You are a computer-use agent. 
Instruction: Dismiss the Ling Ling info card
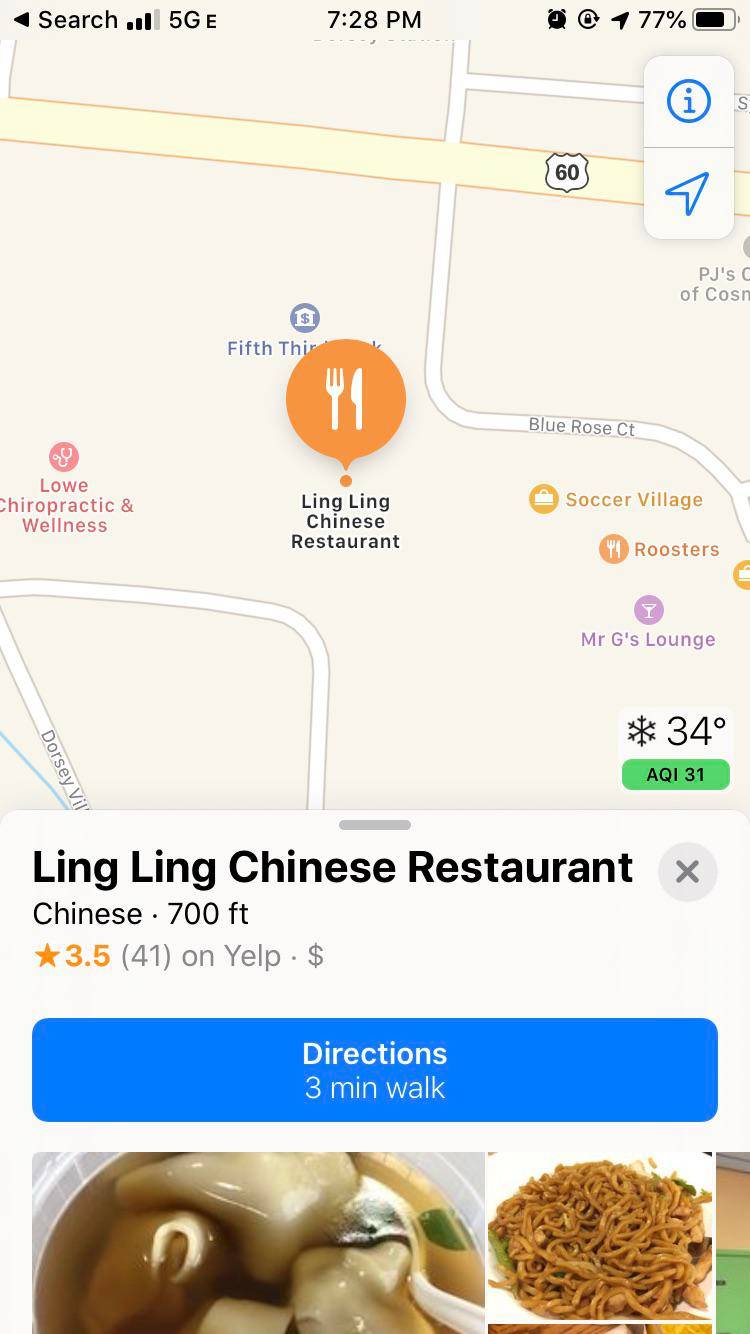pyautogui.click(x=687, y=871)
